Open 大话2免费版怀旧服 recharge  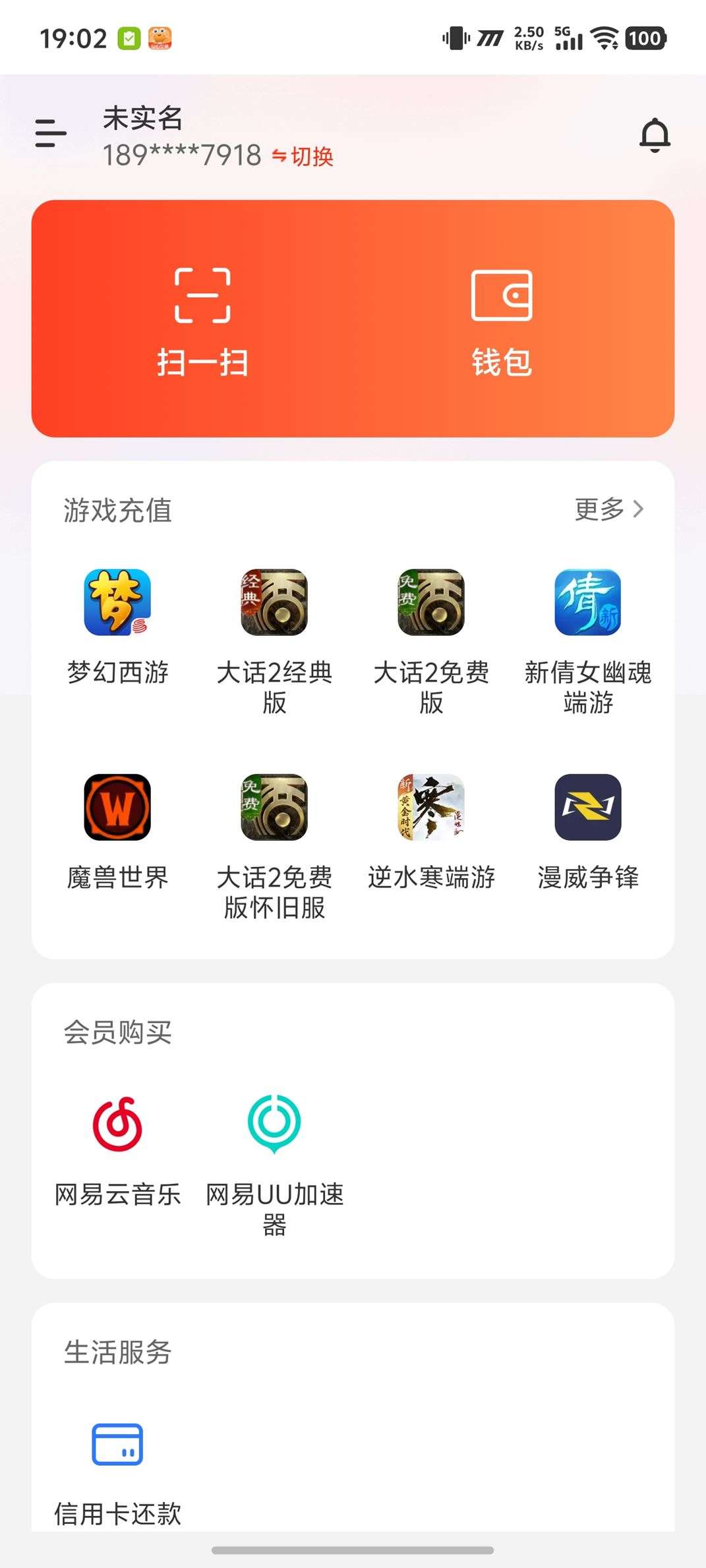(x=275, y=808)
